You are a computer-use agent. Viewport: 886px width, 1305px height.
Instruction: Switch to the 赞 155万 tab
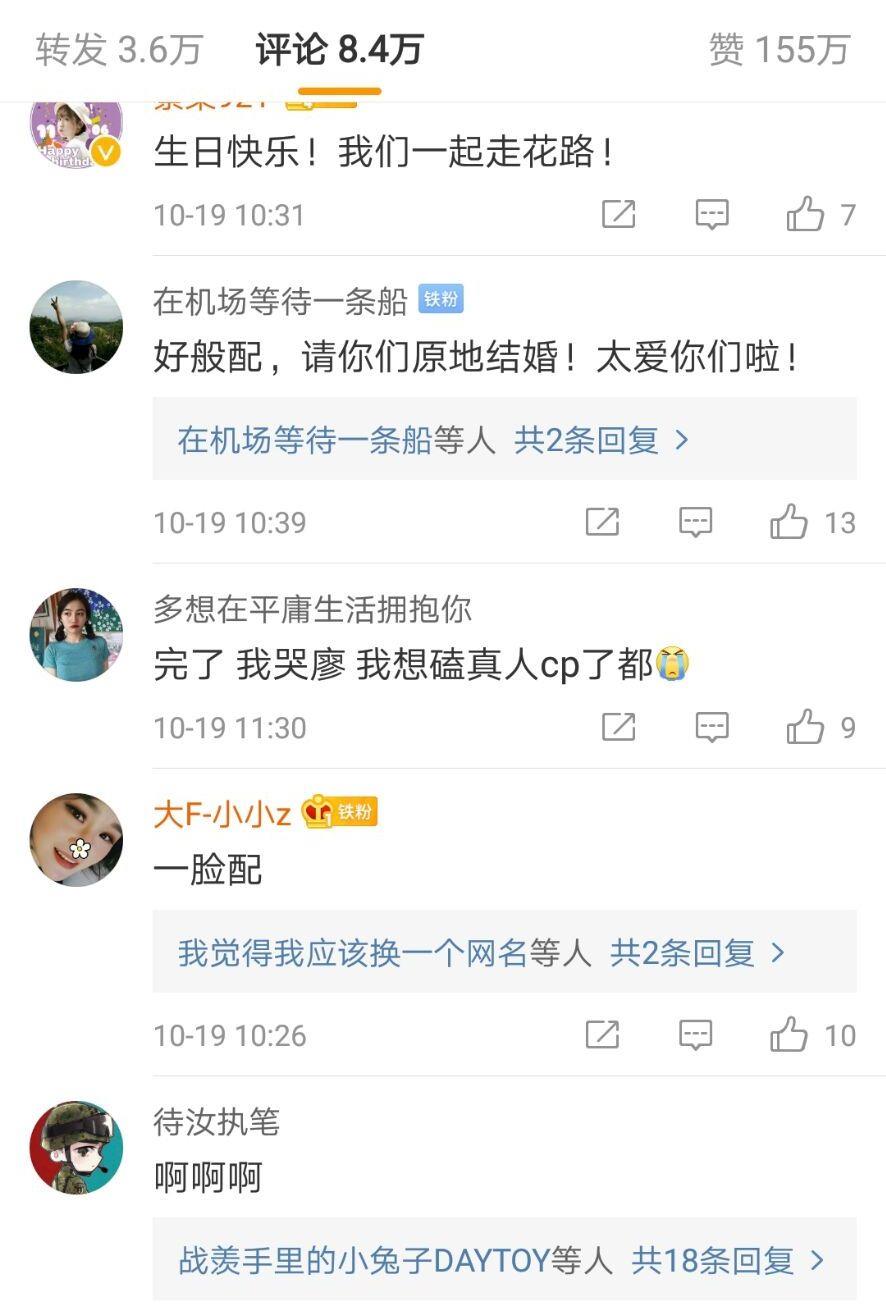779,49
